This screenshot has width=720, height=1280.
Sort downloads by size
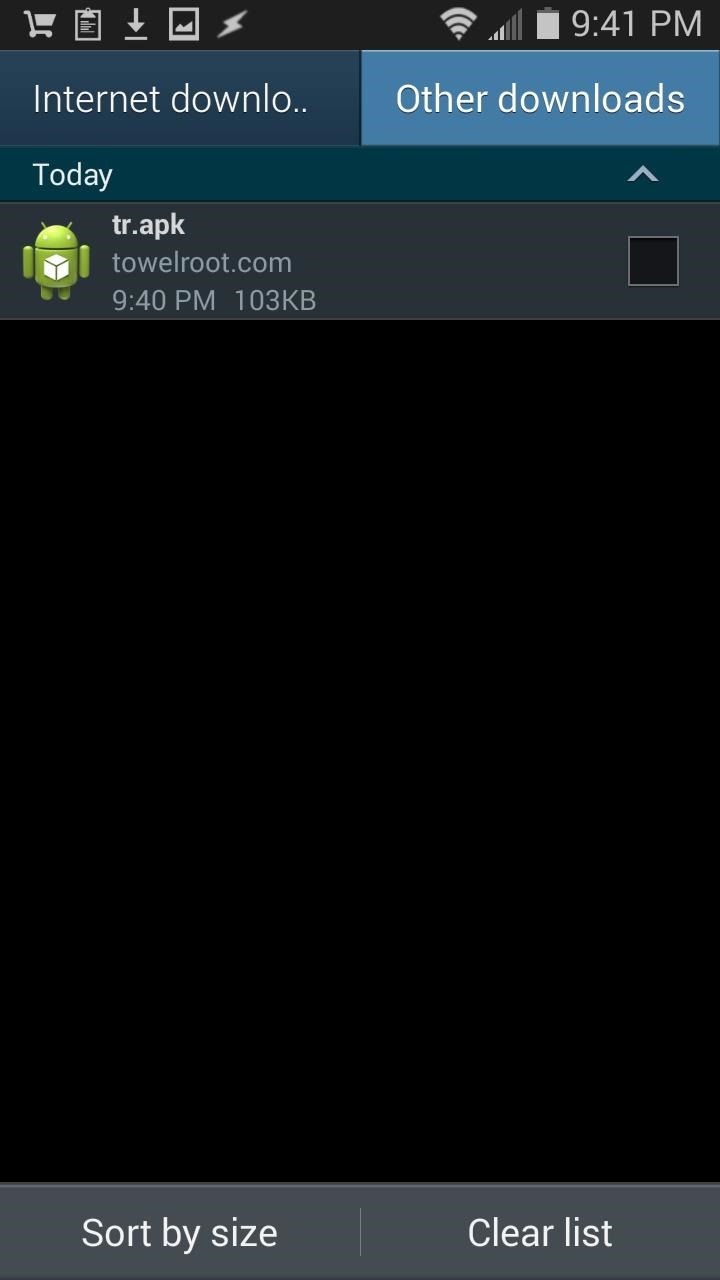tap(179, 1233)
